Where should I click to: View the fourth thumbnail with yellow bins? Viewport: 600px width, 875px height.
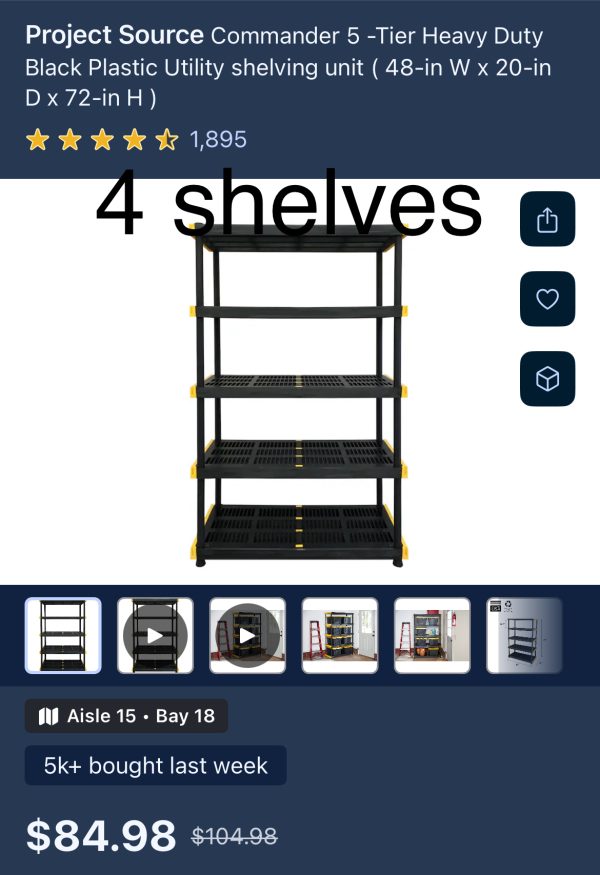pos(340,635)
